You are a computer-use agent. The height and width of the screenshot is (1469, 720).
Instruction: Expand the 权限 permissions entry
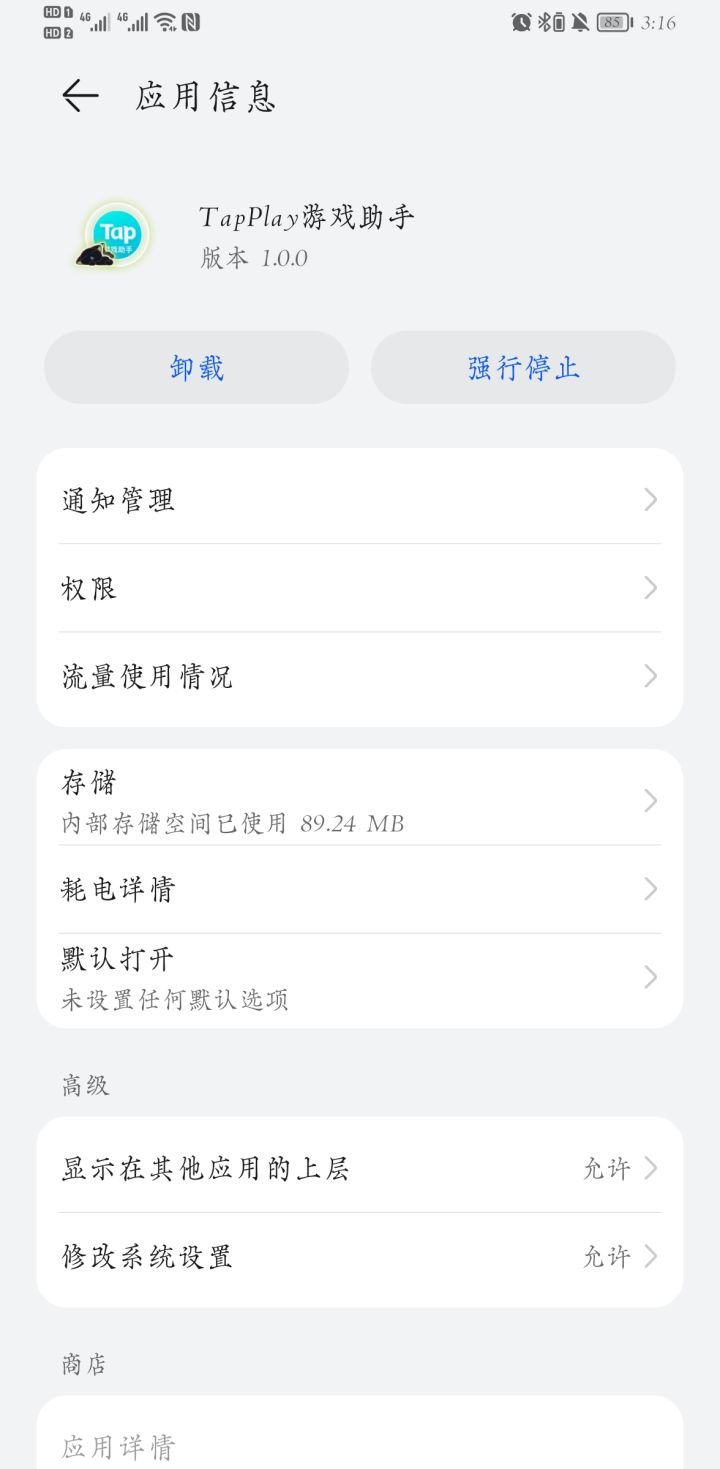click(x=360, y=588)
